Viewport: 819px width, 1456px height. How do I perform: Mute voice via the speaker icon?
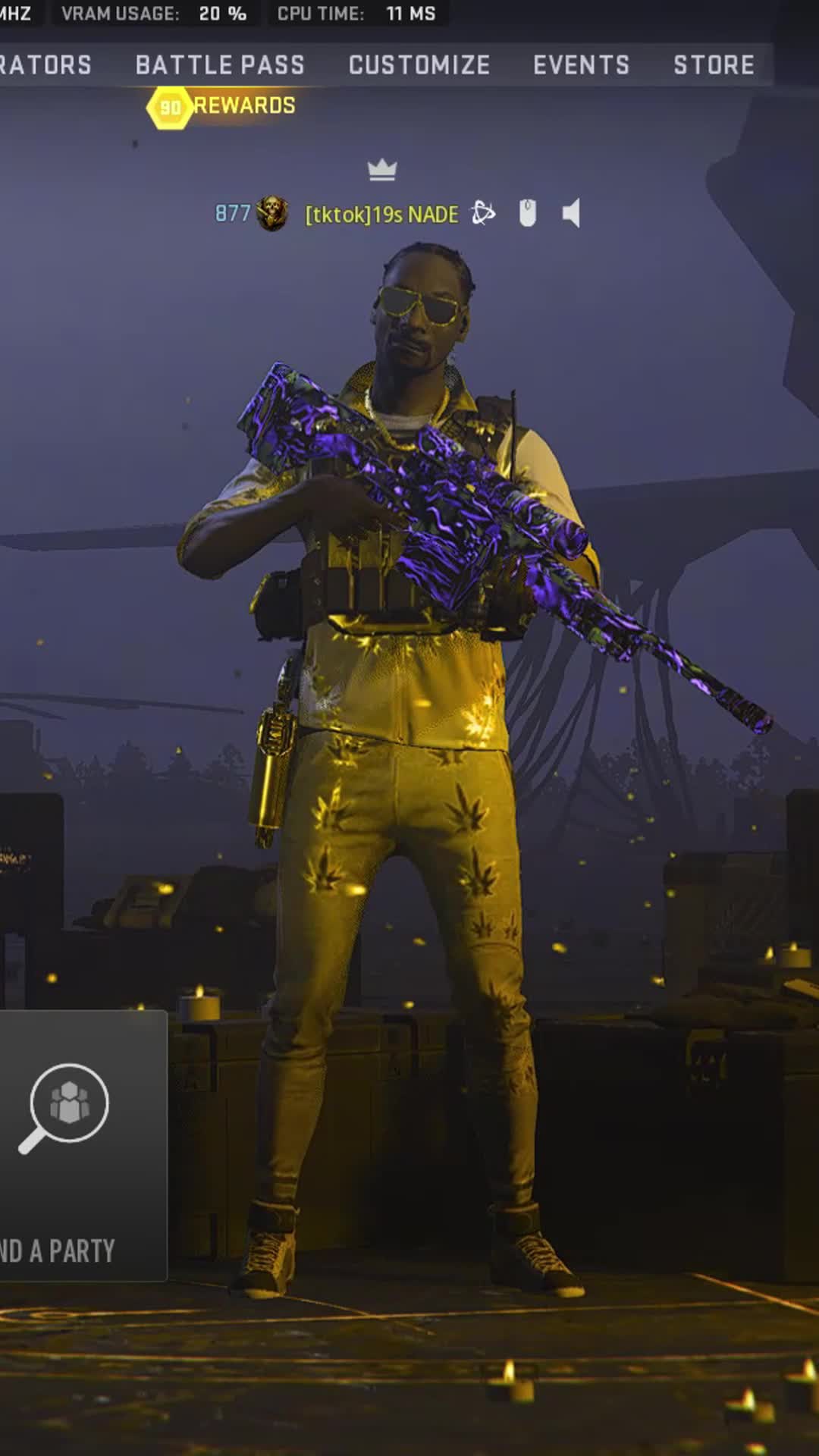pyautogui.click(x=572, y=214)
